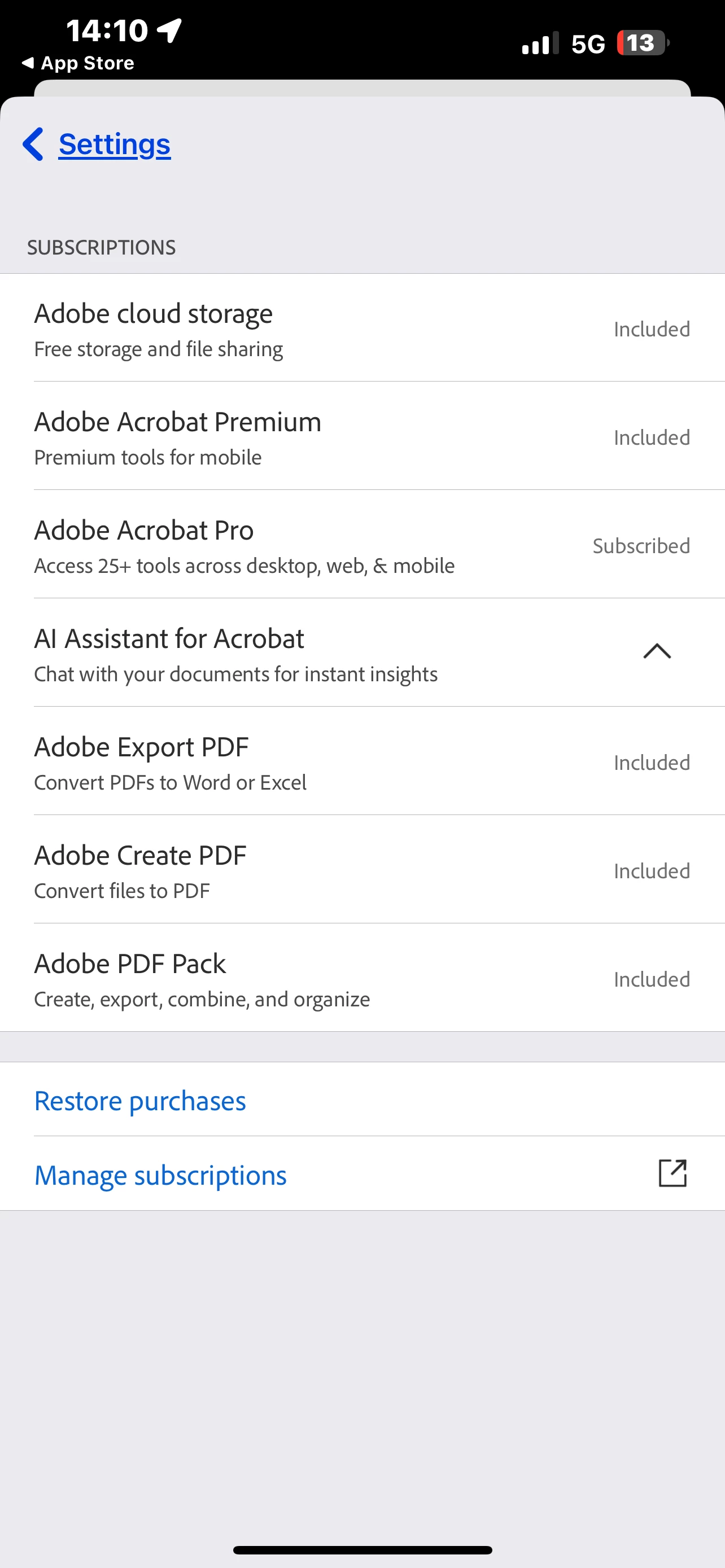The width and height of the screenshot is (725, 1568).
Task: Tap Restore purchases
Action: pyautogui.click(x=140, y=1101)
